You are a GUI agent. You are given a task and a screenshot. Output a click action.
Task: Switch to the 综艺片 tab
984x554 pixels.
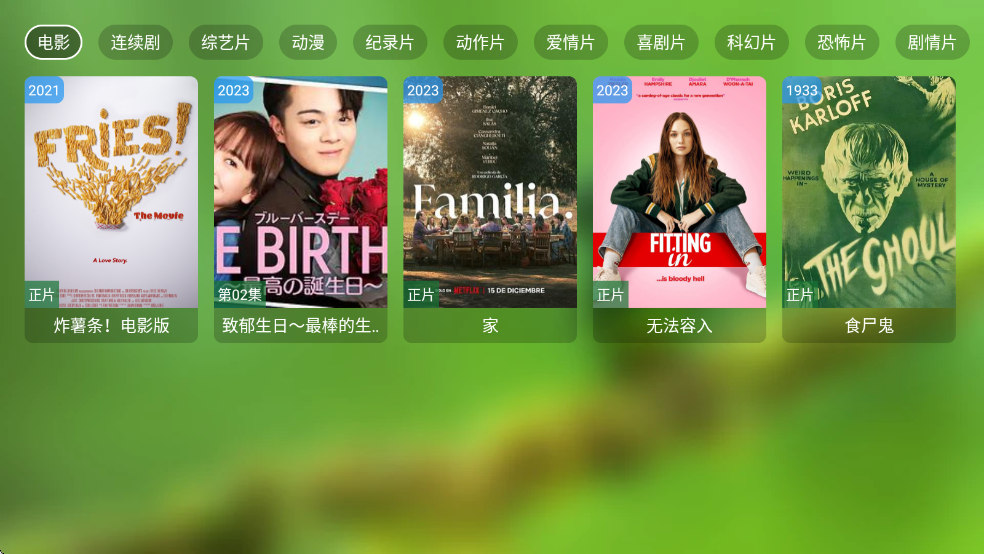[226, 43]
